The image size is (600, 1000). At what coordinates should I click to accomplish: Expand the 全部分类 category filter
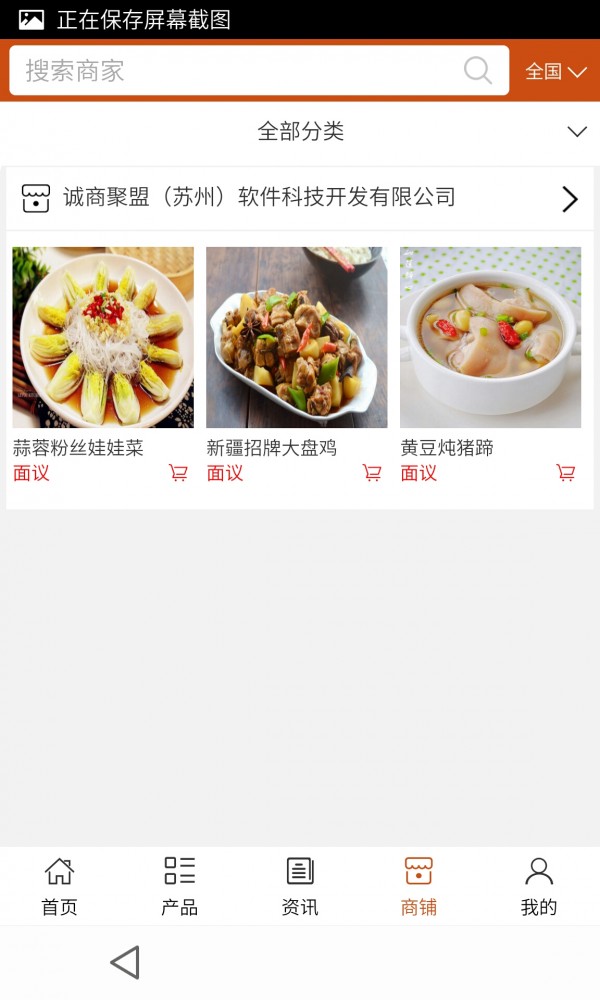pyautogui.click(x=300, y=132)
